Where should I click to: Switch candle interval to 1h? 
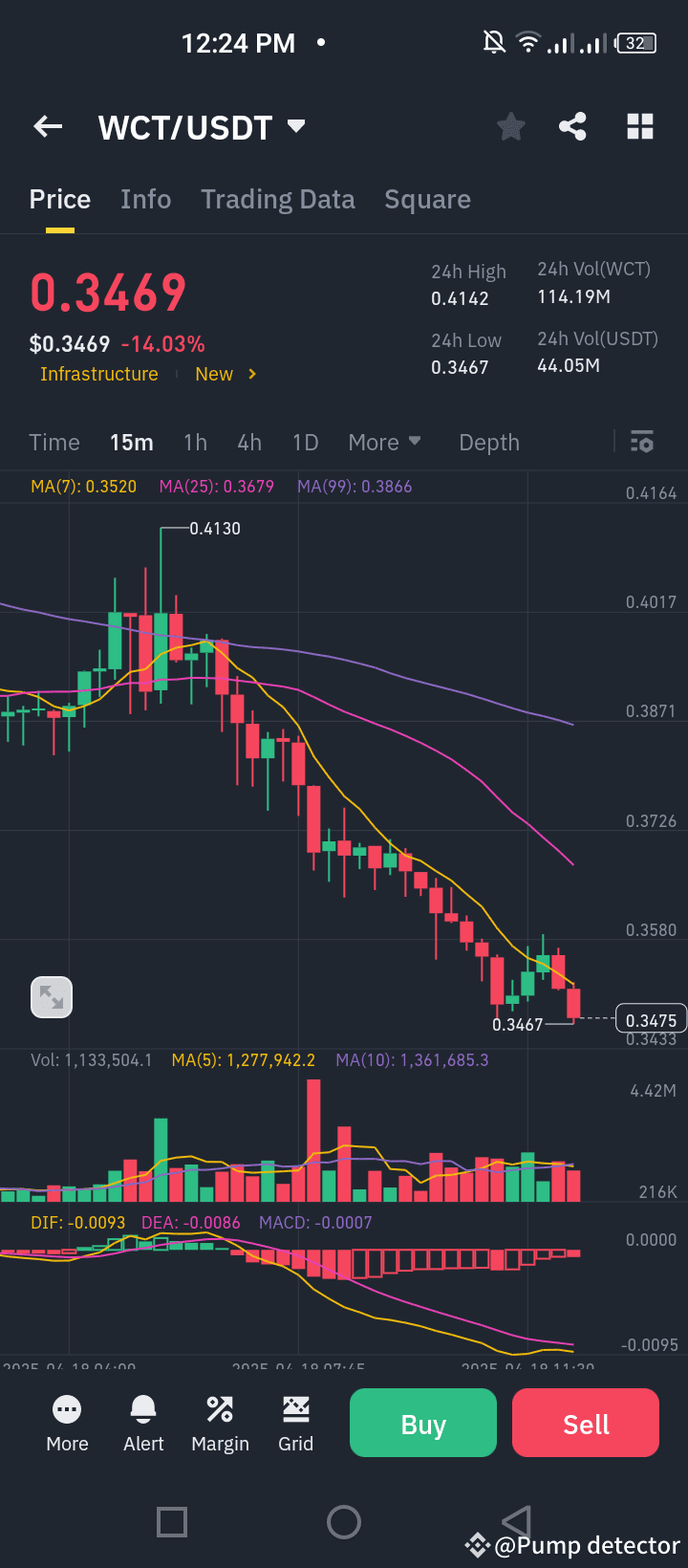[x=195, y=442]
